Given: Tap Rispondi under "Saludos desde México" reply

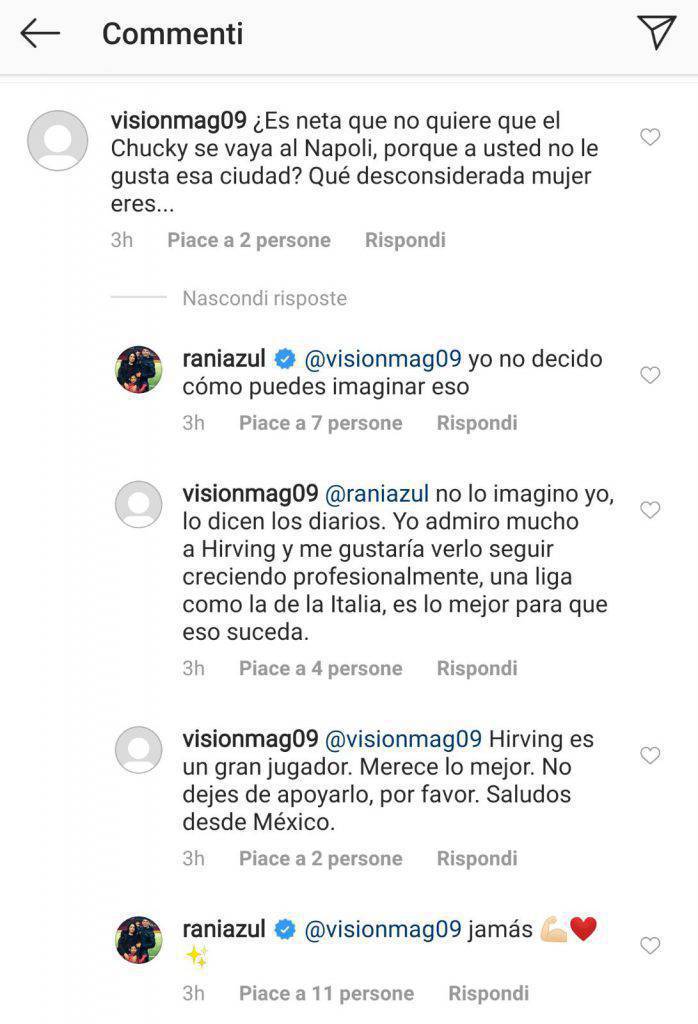Looking at the screenshot, I should (x=477, y=858).
